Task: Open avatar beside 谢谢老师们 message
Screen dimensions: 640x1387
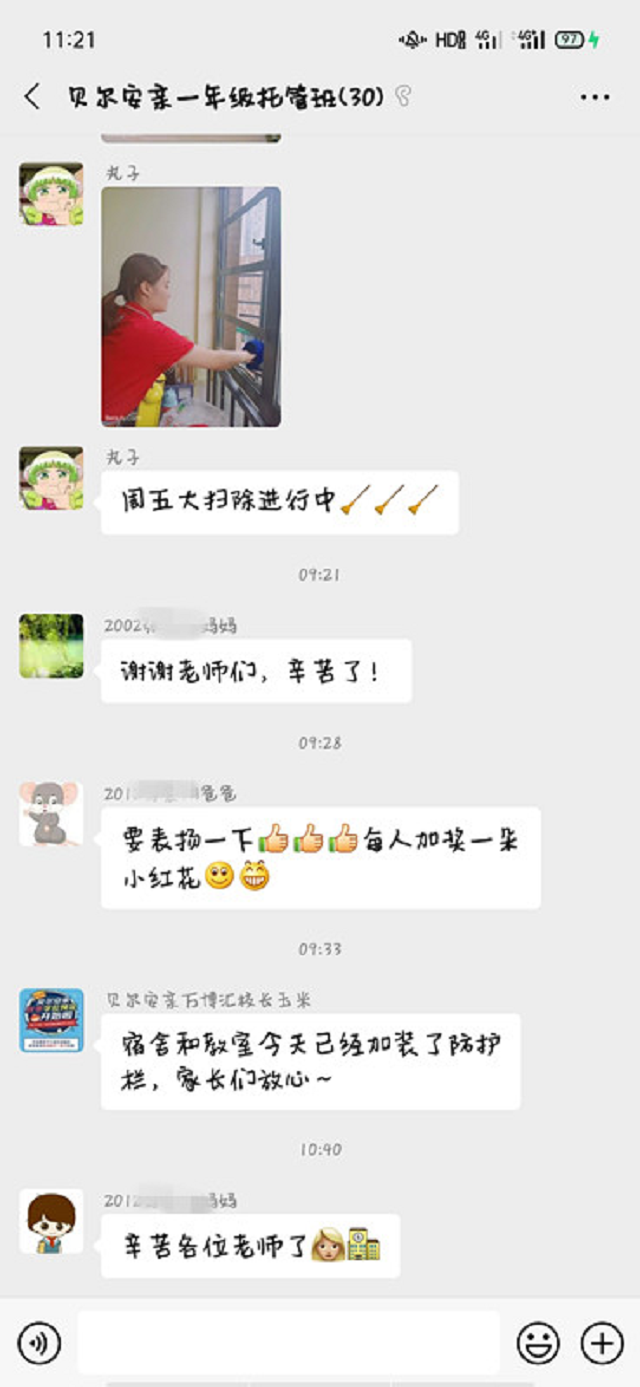Action: click(x=51, y=646)
